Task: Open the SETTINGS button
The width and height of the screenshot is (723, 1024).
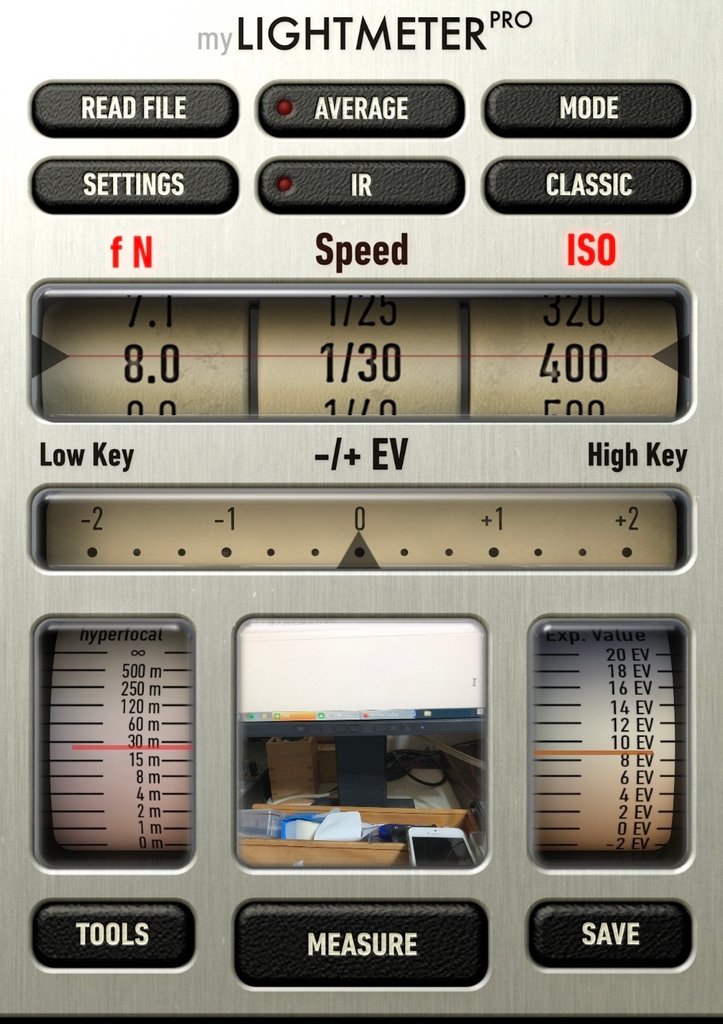Action: click(x=134, y=185)
